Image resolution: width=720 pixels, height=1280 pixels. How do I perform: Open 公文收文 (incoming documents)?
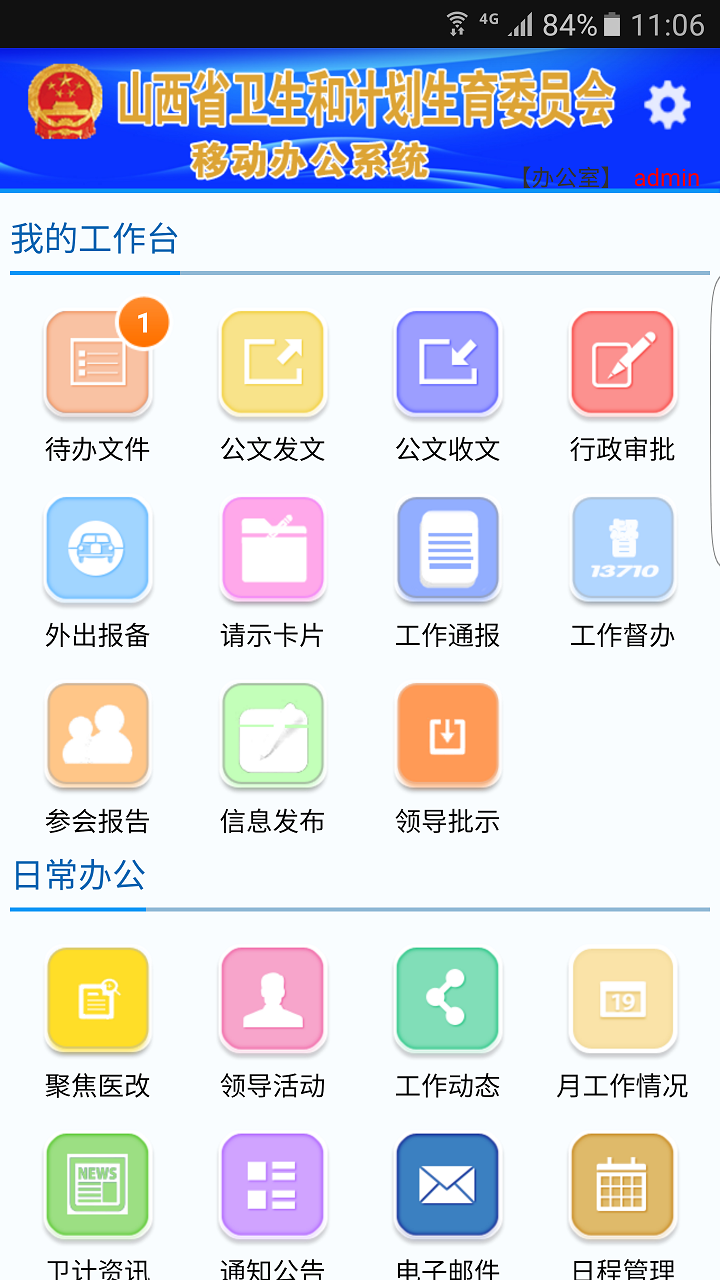[447, 363]
